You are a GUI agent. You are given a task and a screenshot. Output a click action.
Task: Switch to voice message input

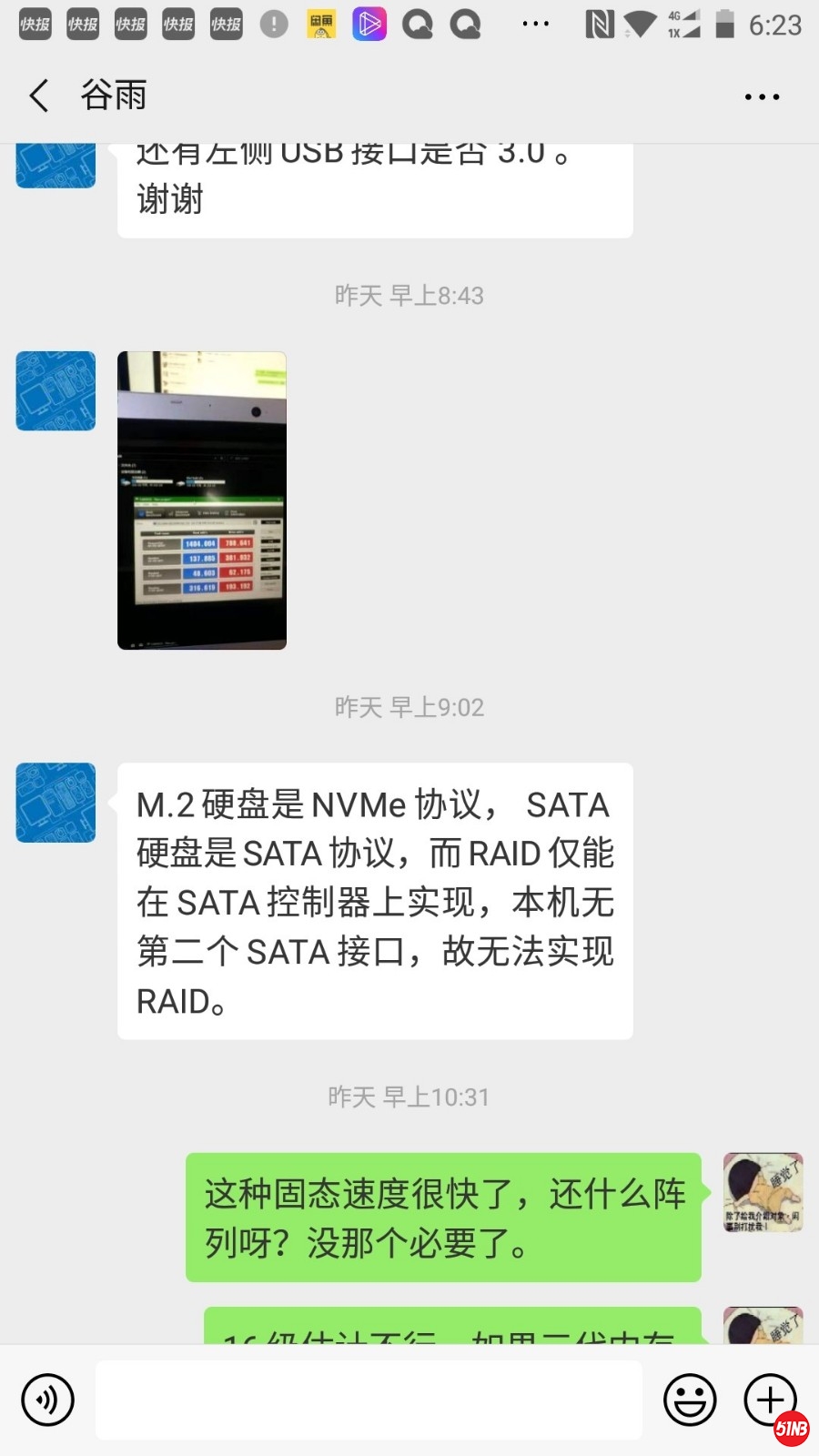[x=47, y=1400]
